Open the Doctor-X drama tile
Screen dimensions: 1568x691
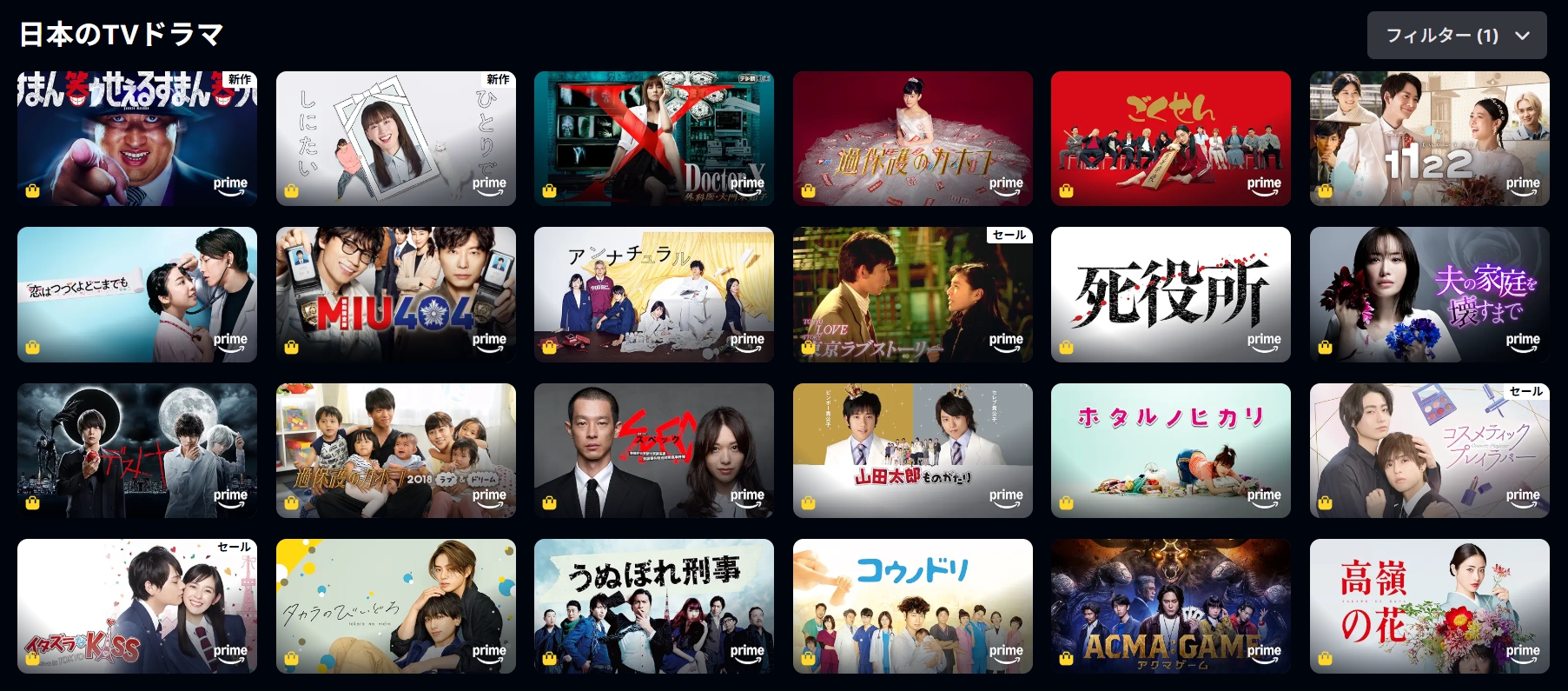coord(653,139)
